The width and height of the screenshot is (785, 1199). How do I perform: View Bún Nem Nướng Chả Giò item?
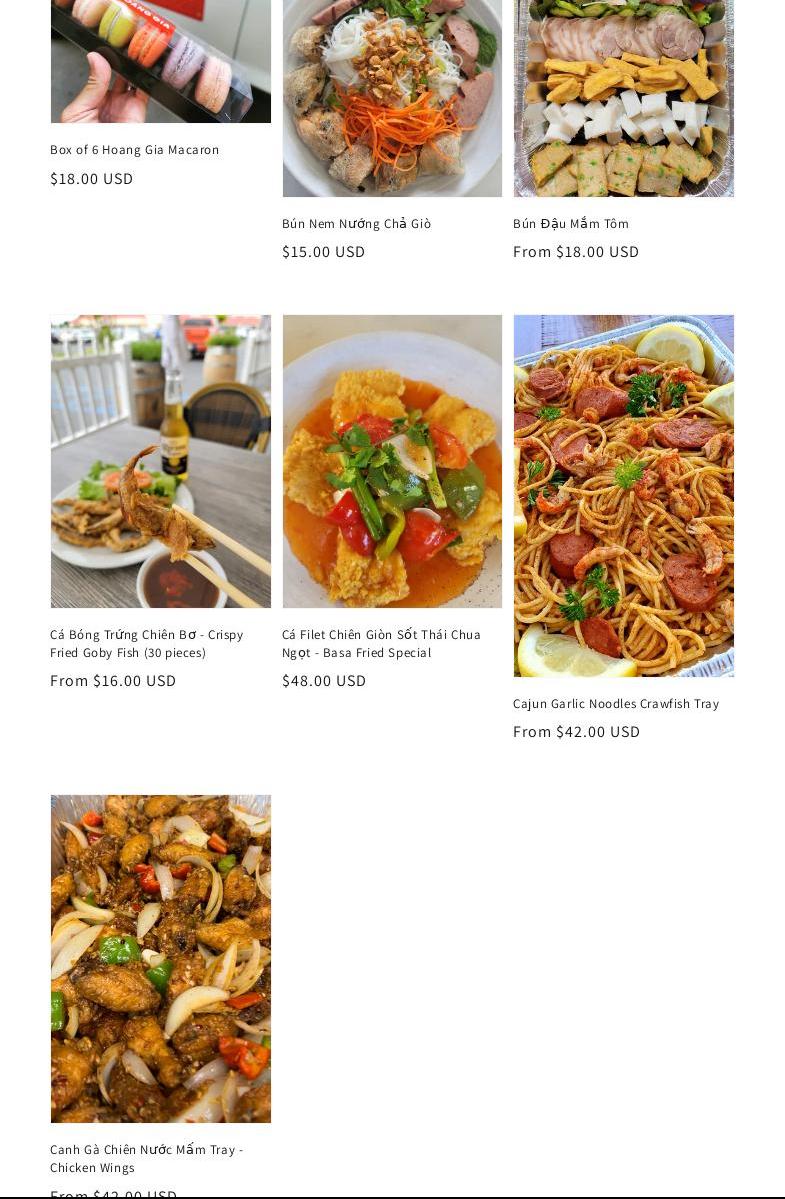point(356,224)
